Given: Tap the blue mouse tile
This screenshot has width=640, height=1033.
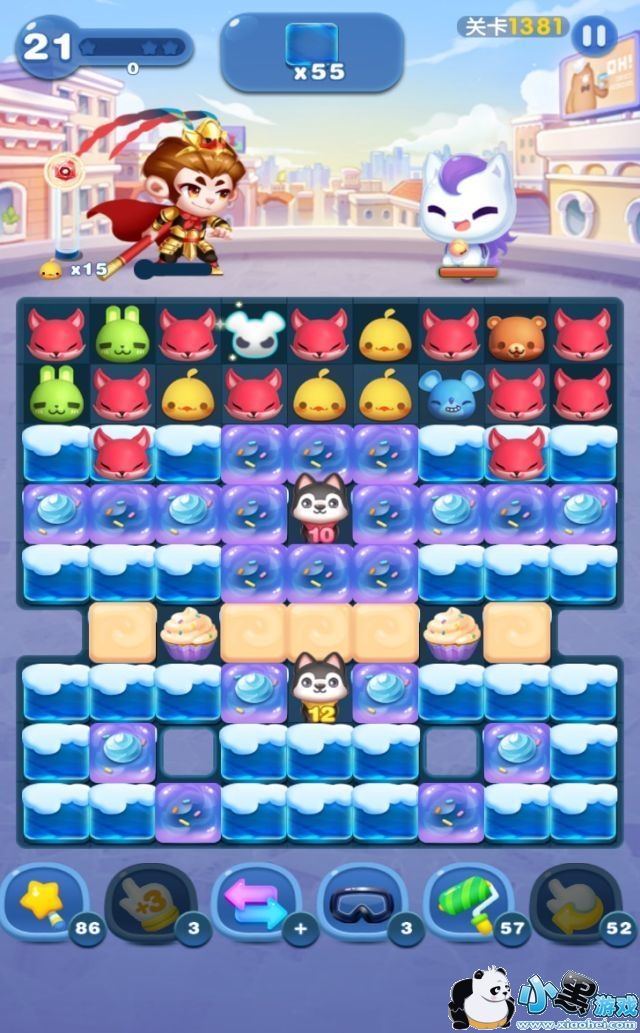Looking at the screenshot, I should click(450, 395).
